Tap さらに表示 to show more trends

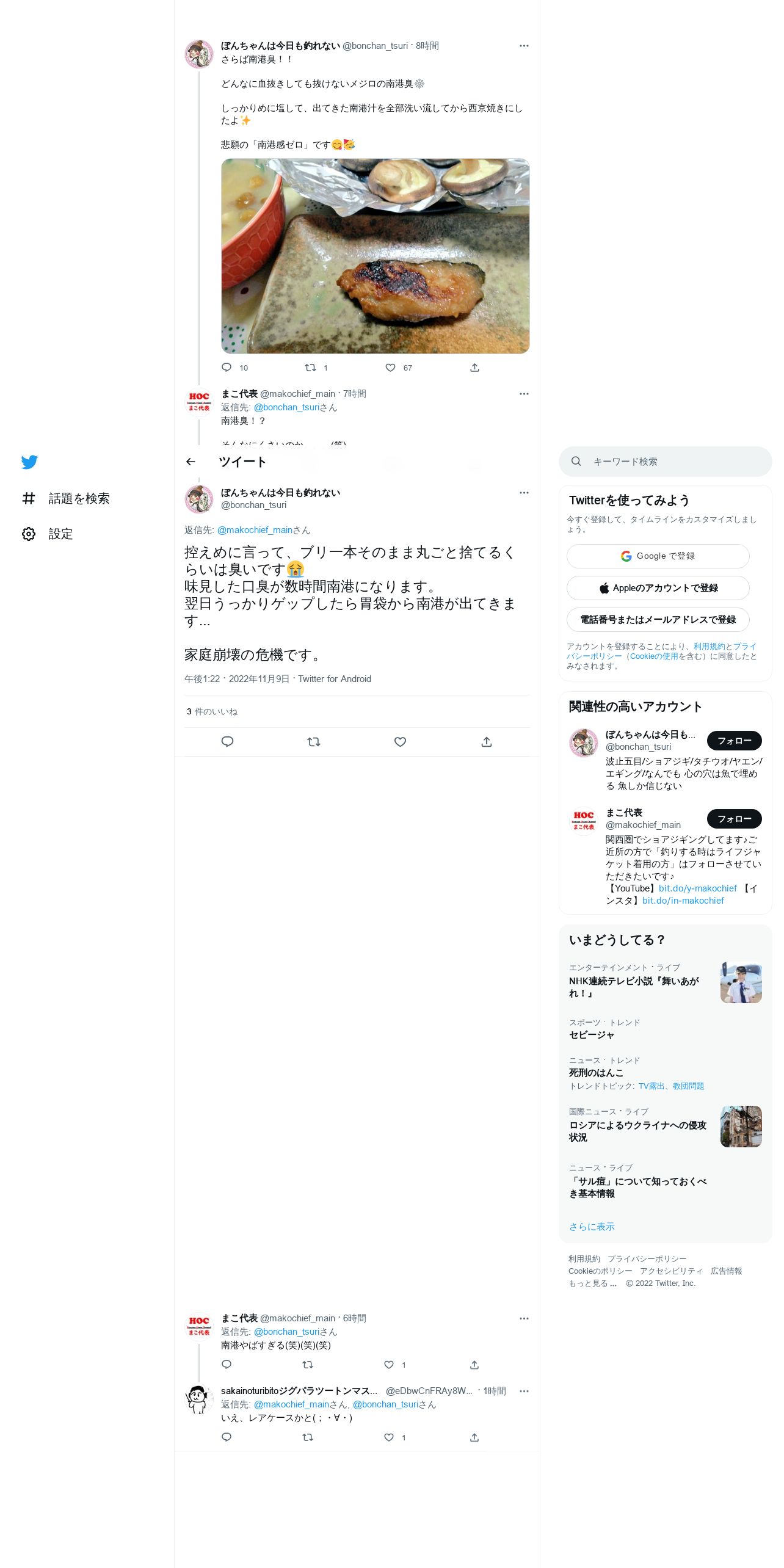point(592,1227)
